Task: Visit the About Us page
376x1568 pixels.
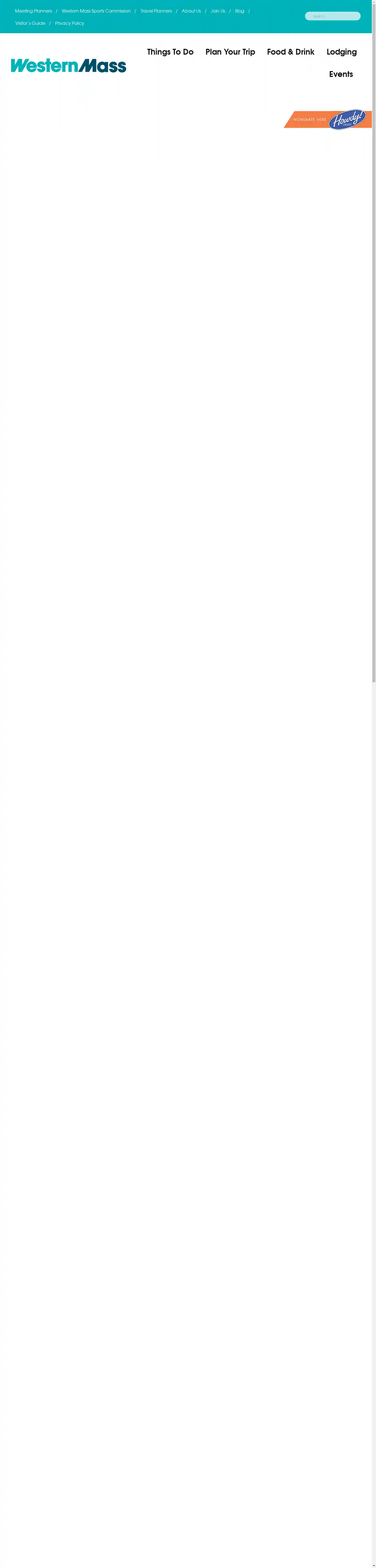Action: tap(191, 11)
